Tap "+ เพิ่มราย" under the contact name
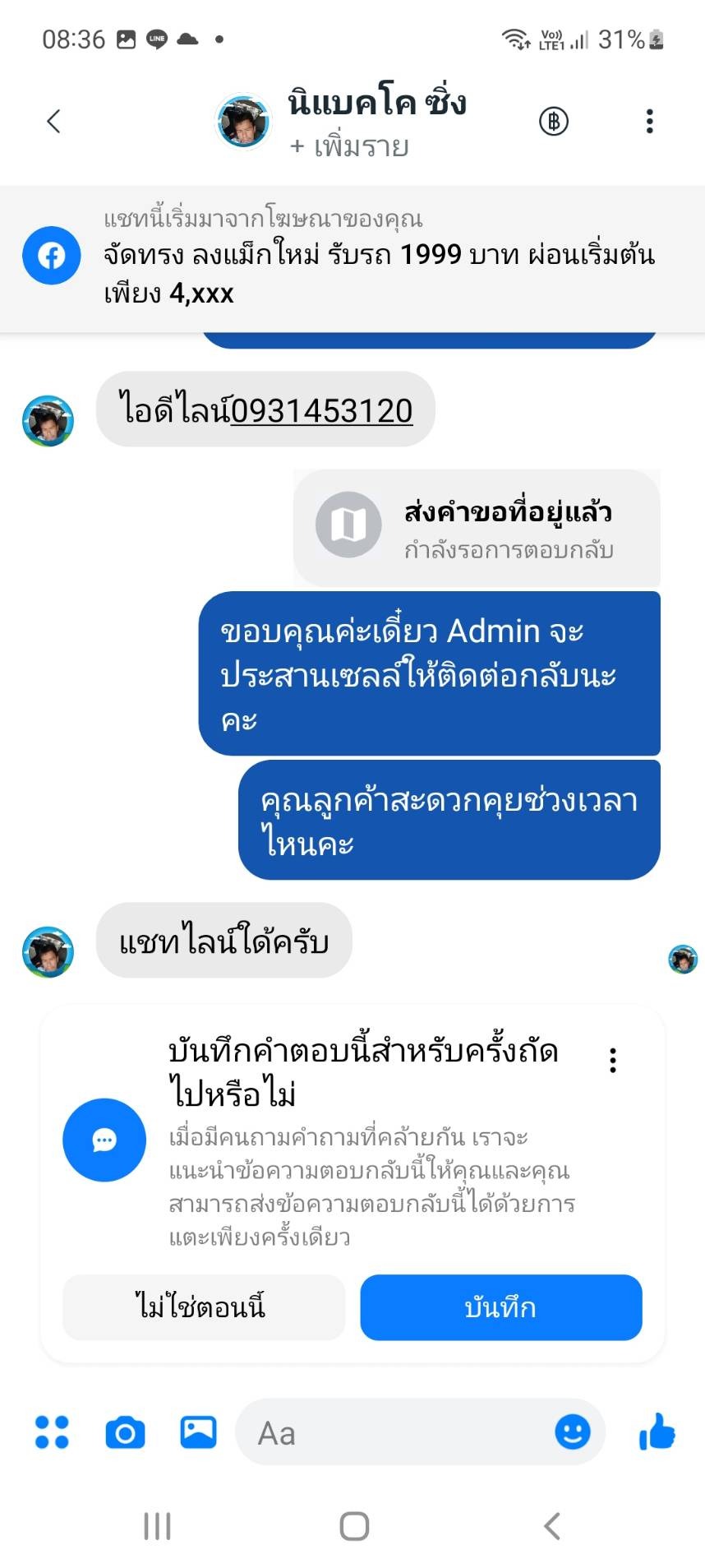Image resolution: width=705 pixels, height=1568 pixels. click(x=349, y=147)
